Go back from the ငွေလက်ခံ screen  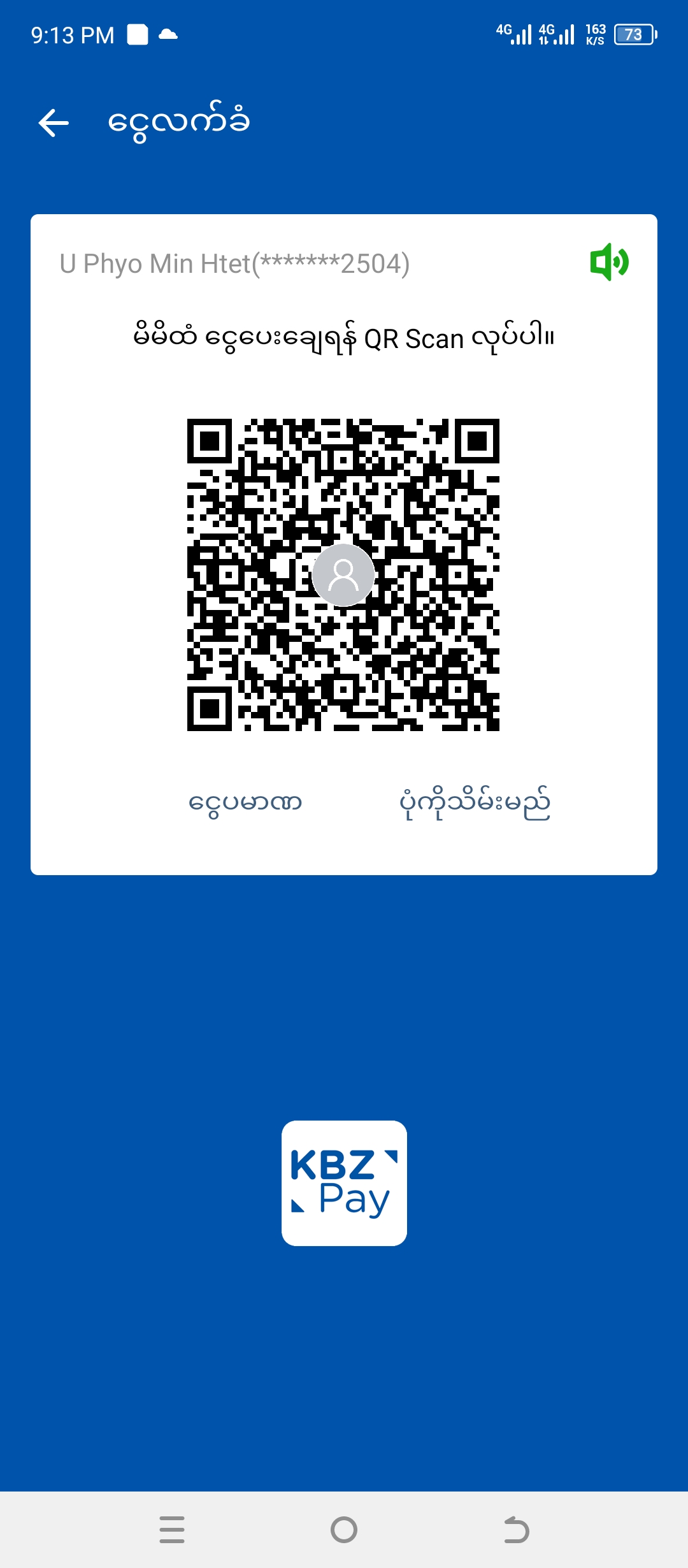coord(54,122)
